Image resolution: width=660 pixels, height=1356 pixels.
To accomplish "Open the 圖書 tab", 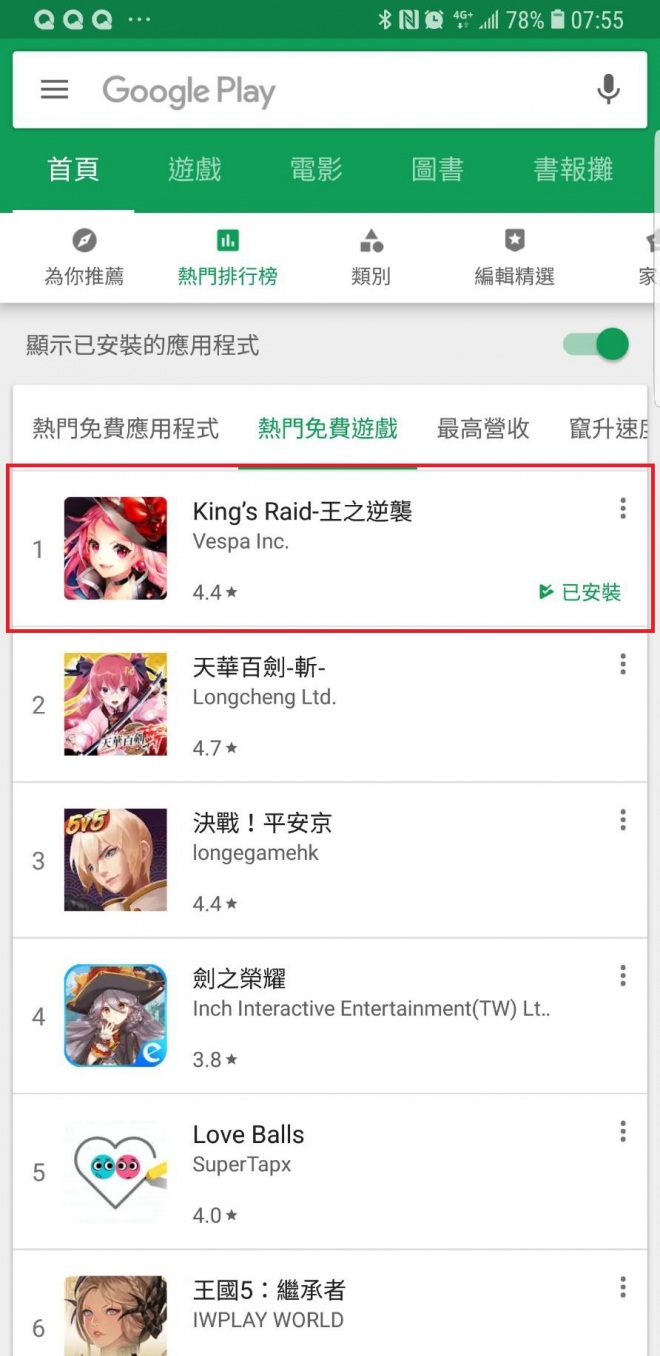I will (x=437, y=169).
